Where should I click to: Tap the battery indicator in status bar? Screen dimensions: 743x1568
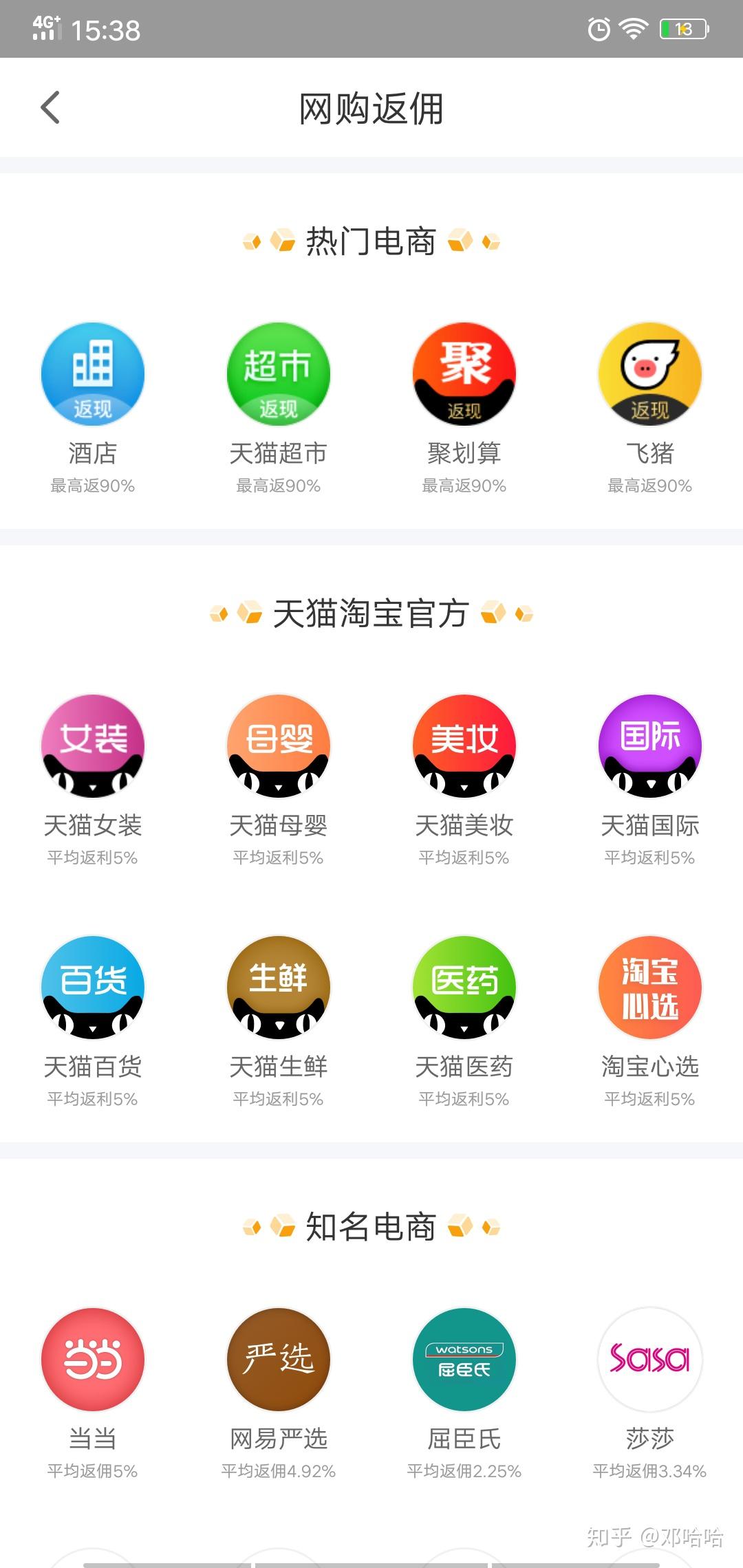(683, 29)
